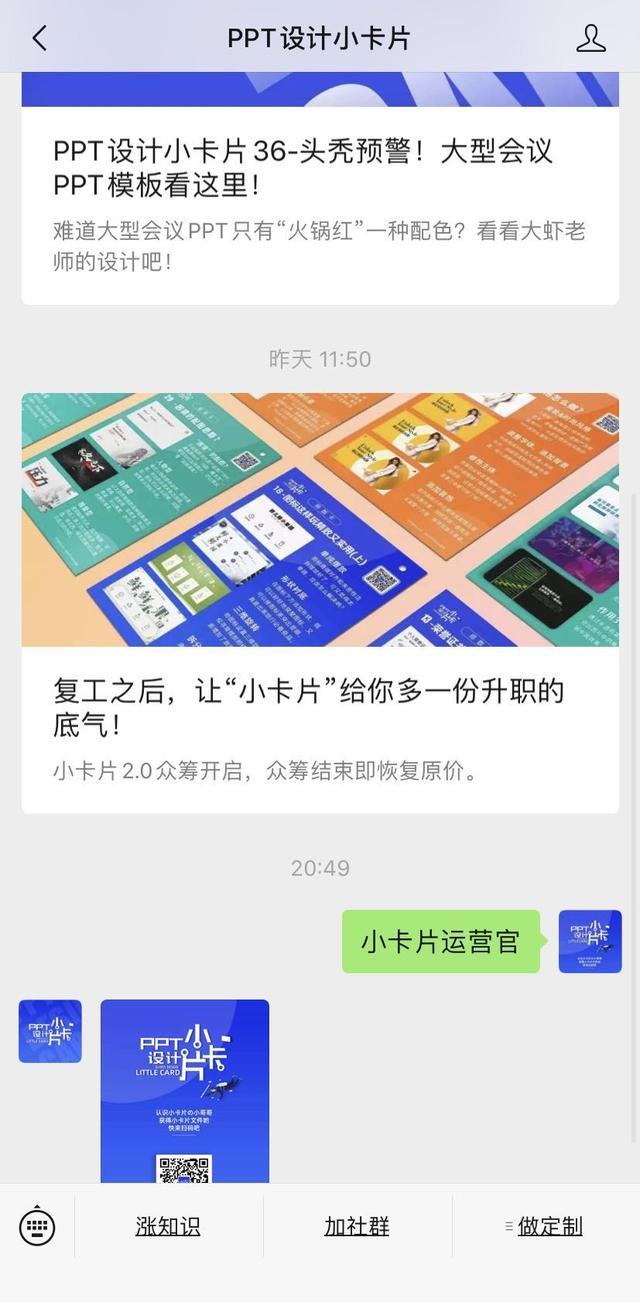This screenshot has height=1302, width=640.
Task: View the received QR code poster image
Action: pos(185,1090)
